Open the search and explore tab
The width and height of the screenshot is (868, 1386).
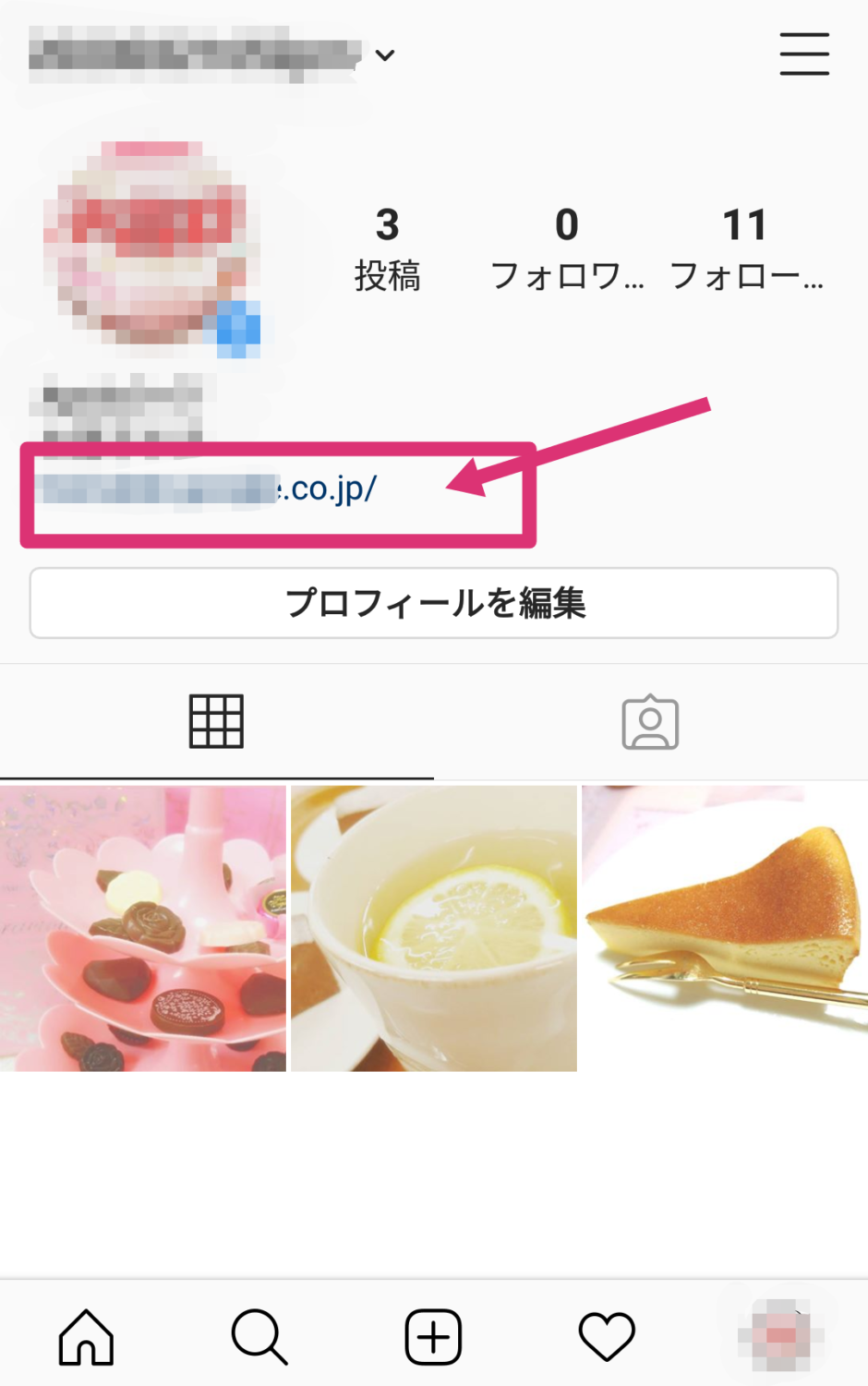pos(259,1336)
